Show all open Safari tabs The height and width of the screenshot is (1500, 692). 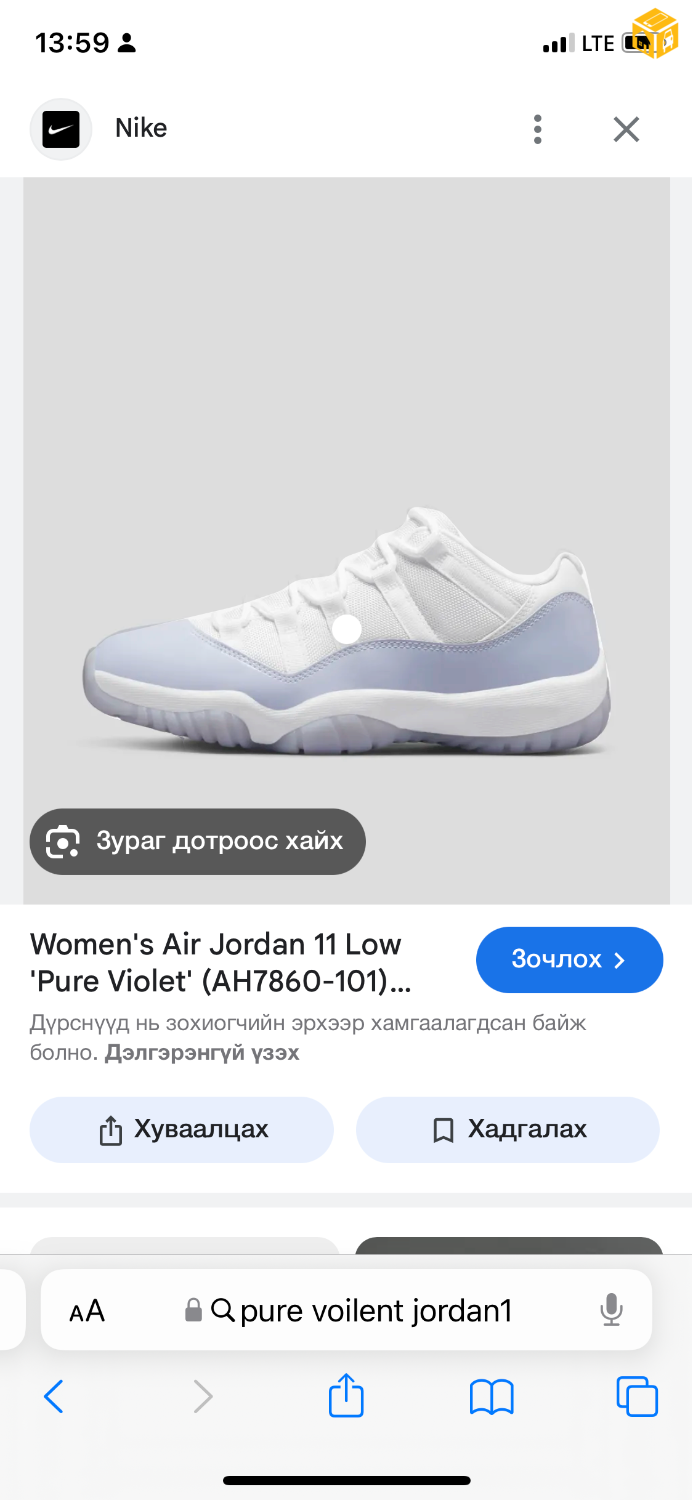[637, 1396]
